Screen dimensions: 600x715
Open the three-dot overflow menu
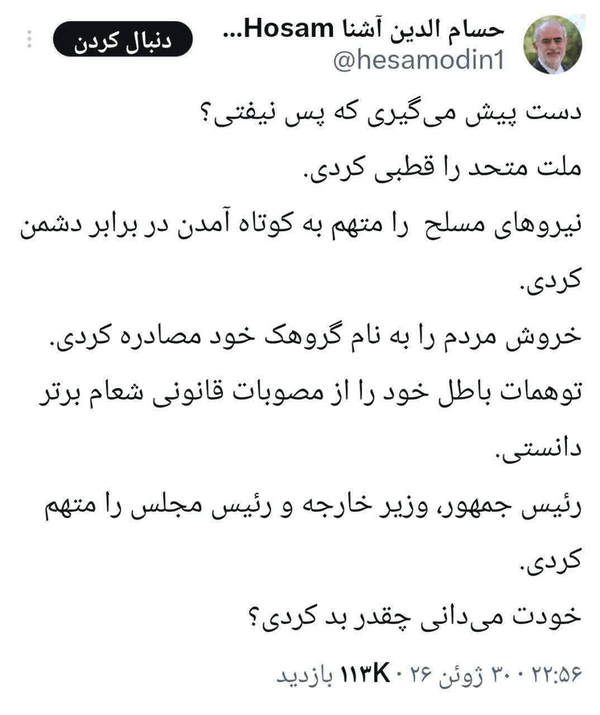tap(29, 39)
